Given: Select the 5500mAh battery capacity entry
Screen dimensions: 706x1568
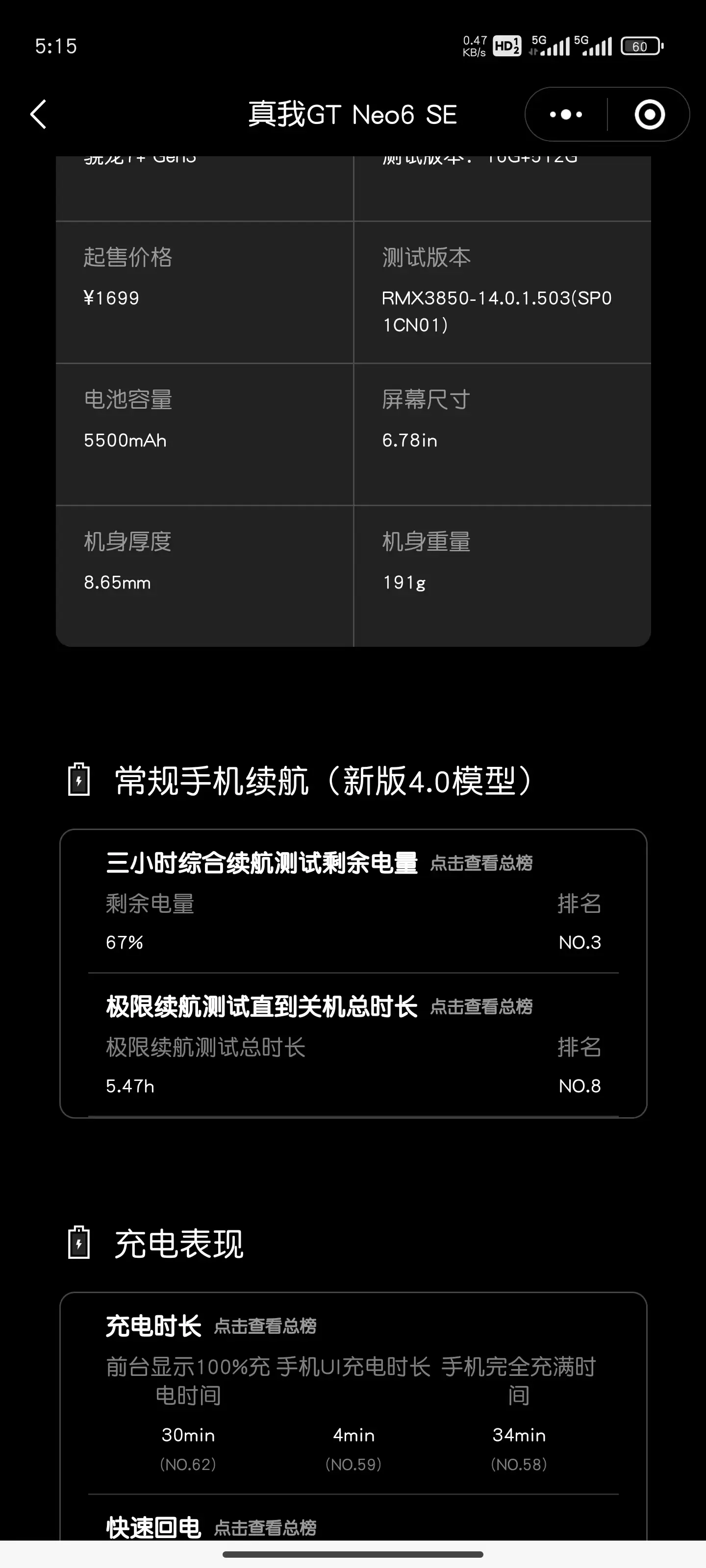Looking at the screenshot, I should (125, 440).
